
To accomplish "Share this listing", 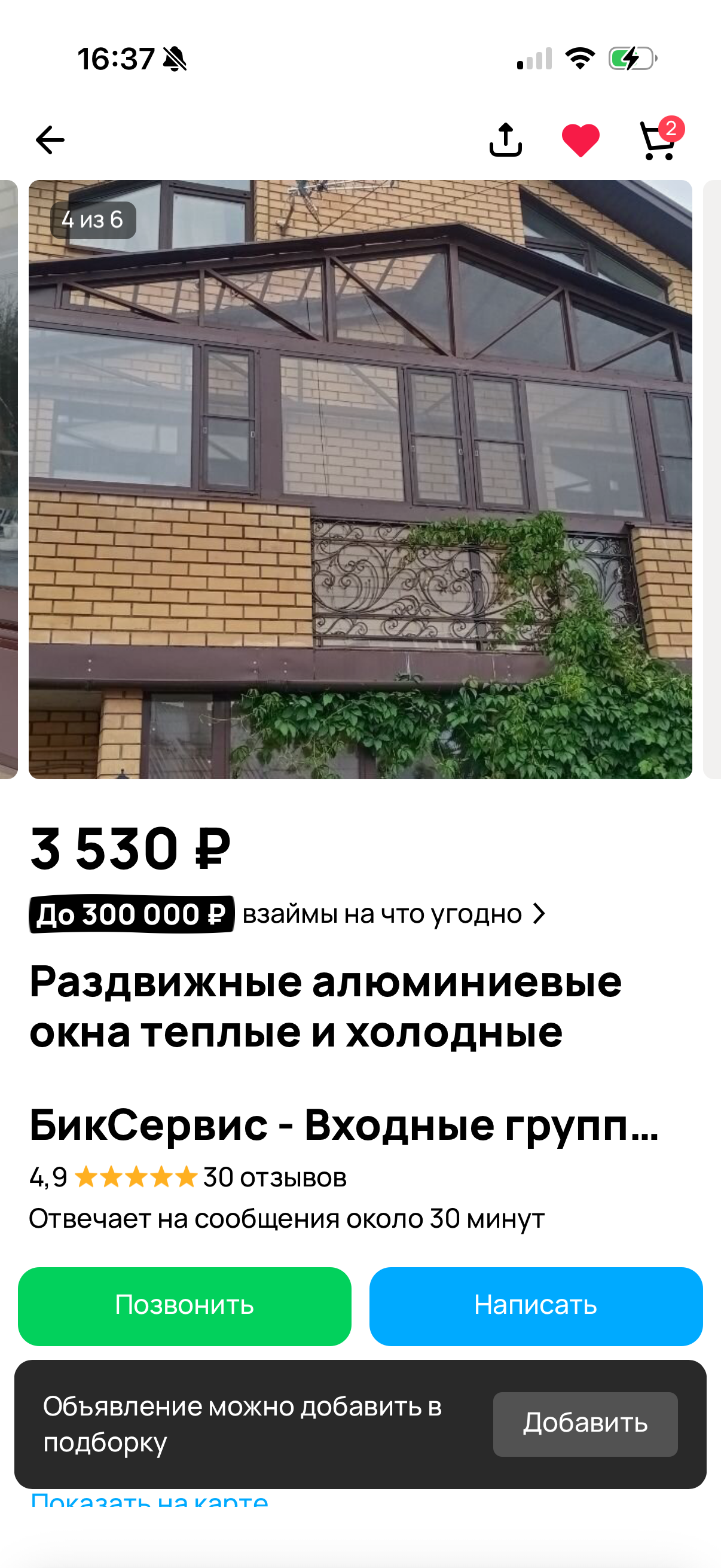I will [x=506, y=141].
